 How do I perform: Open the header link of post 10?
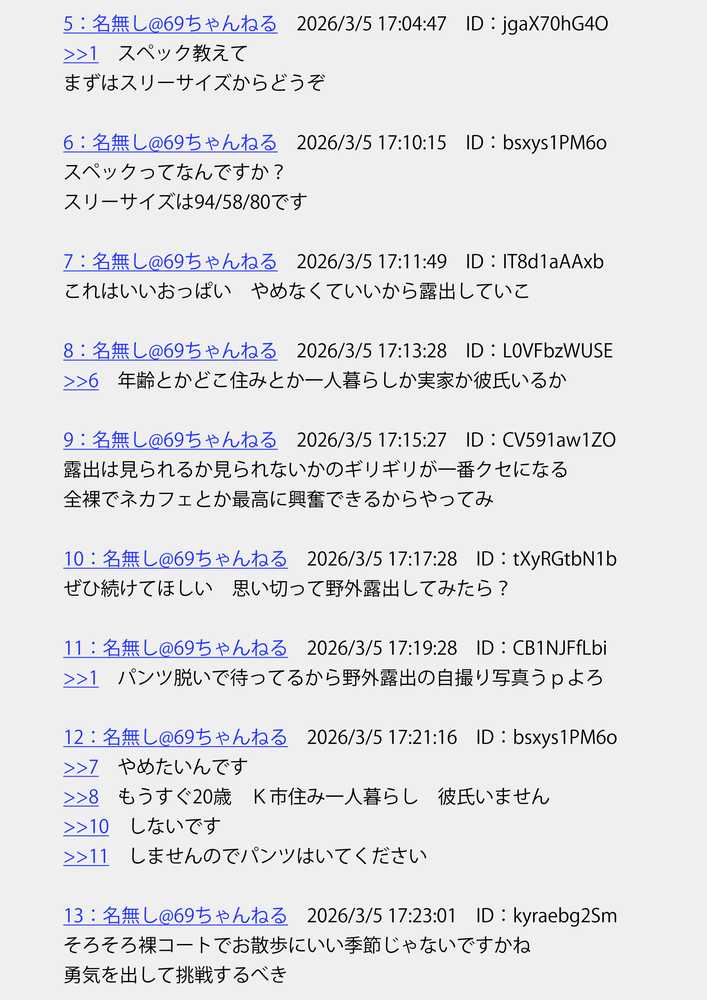[x=175, y=559]
